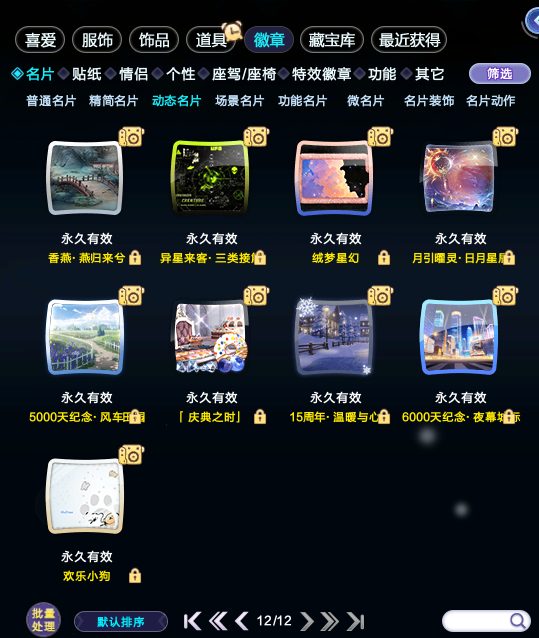The height and width of the screenshot is (638, 539).
Task: Go to the previous page
Action: pyautogui.click(x=242, y=621)
